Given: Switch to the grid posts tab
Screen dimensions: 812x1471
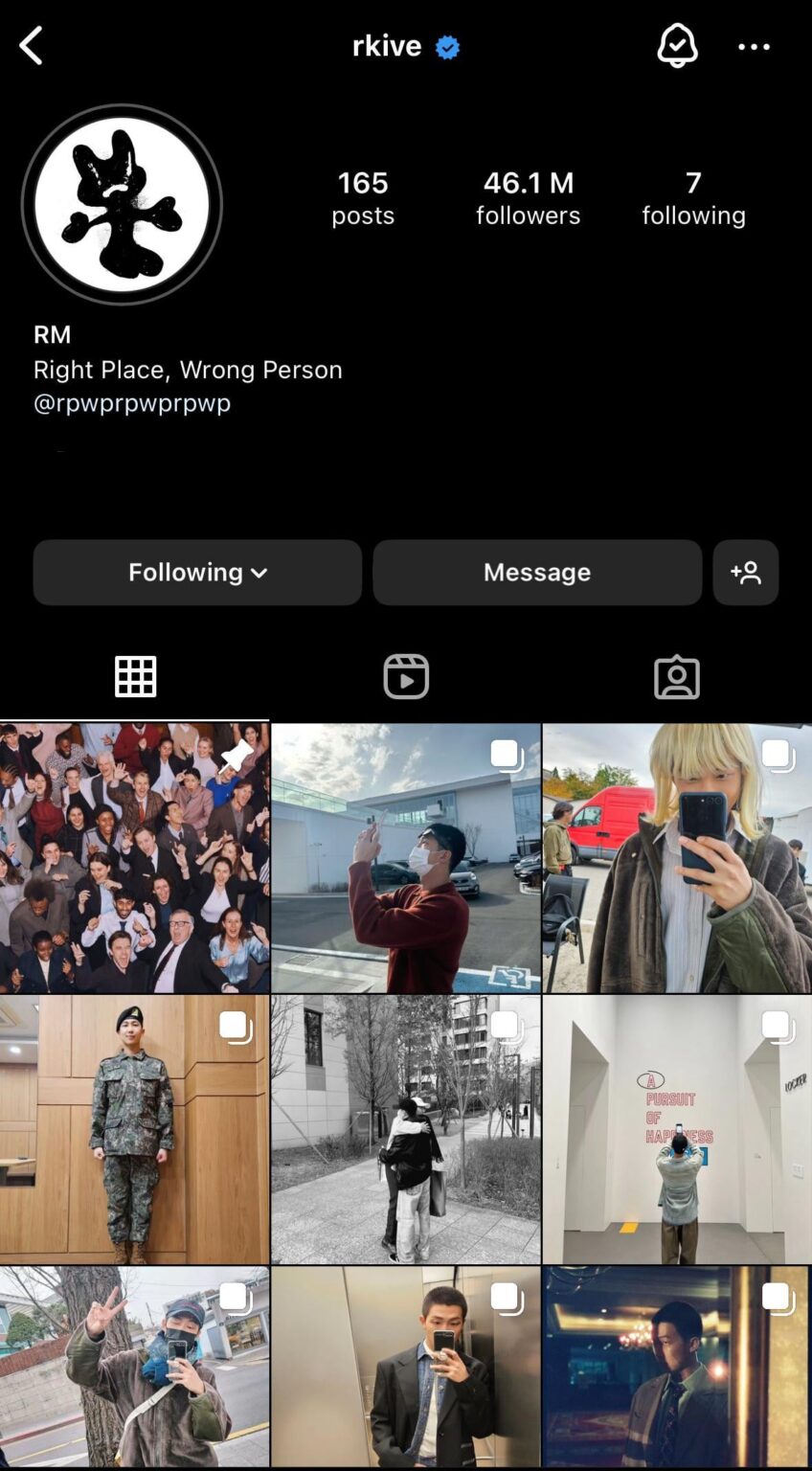Looking at the screenshot, I should pos(135,676).
